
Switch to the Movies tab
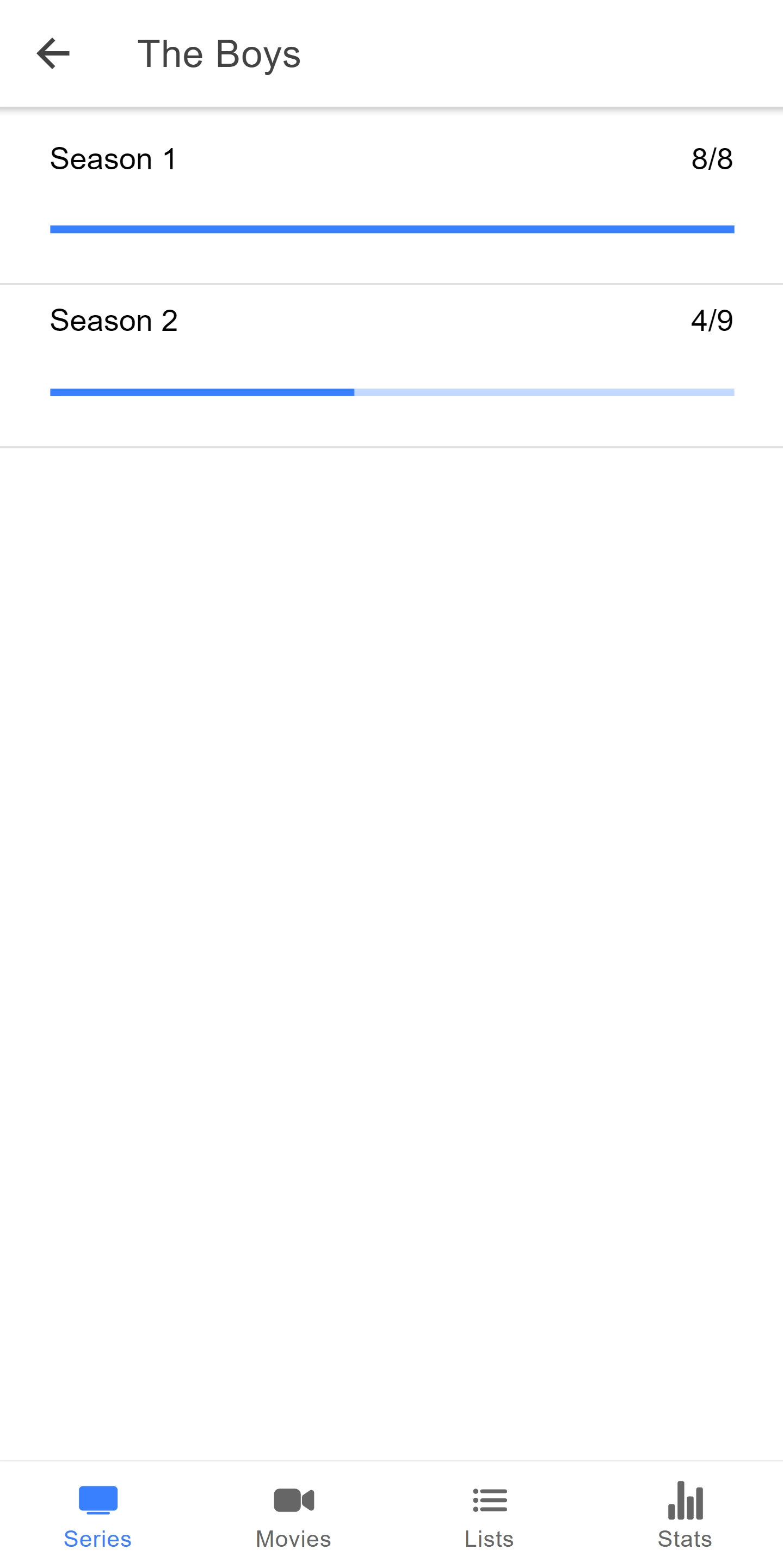click(293, 1514)
